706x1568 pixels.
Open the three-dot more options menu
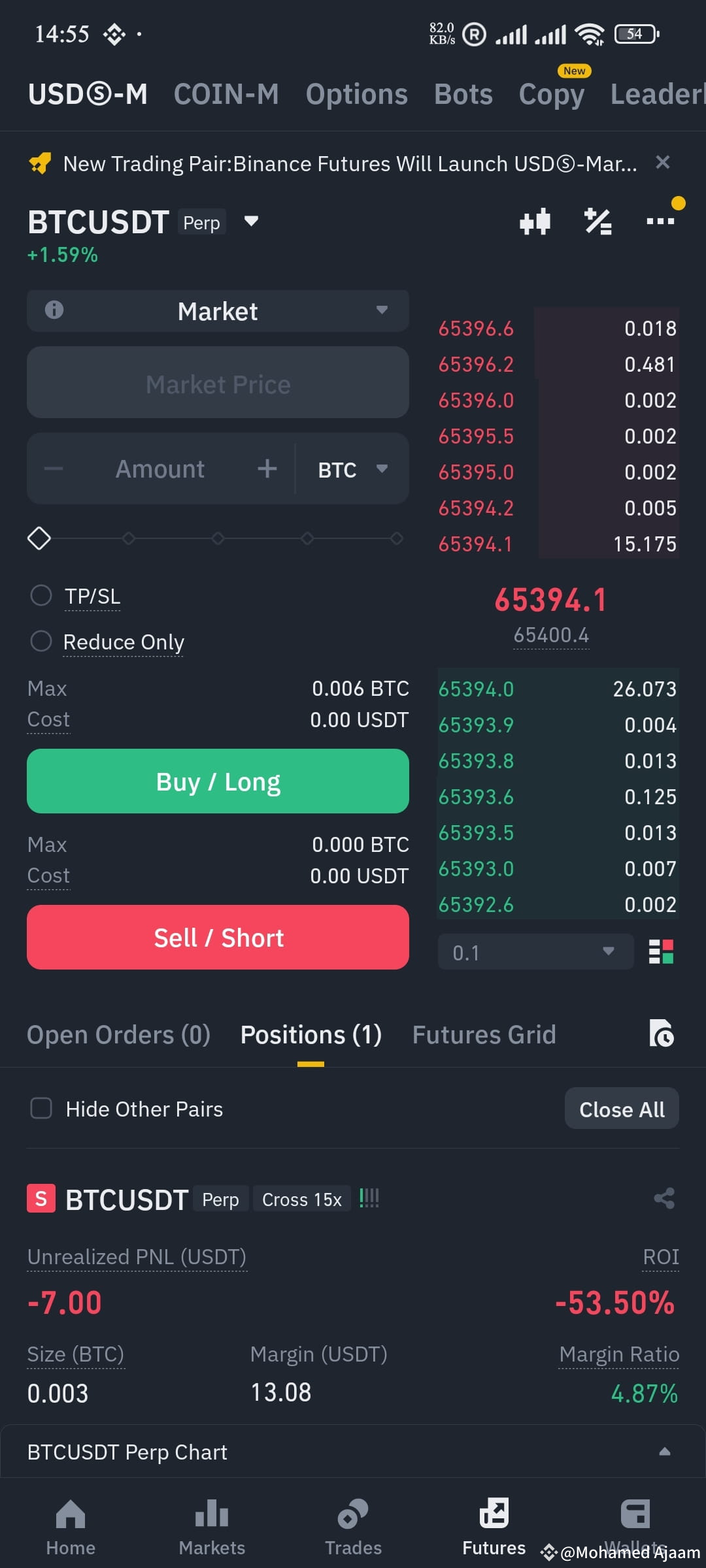[661, 221]
